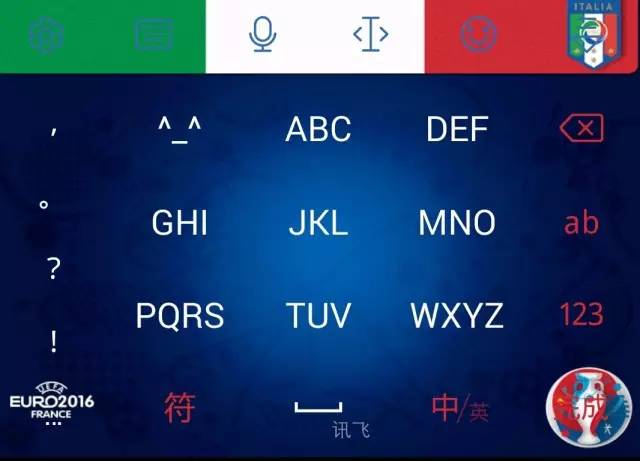Image resolution: width=640 pixels, height=461 pixels.
Task: Open the emoji panel
Action: tap(479, 36)
